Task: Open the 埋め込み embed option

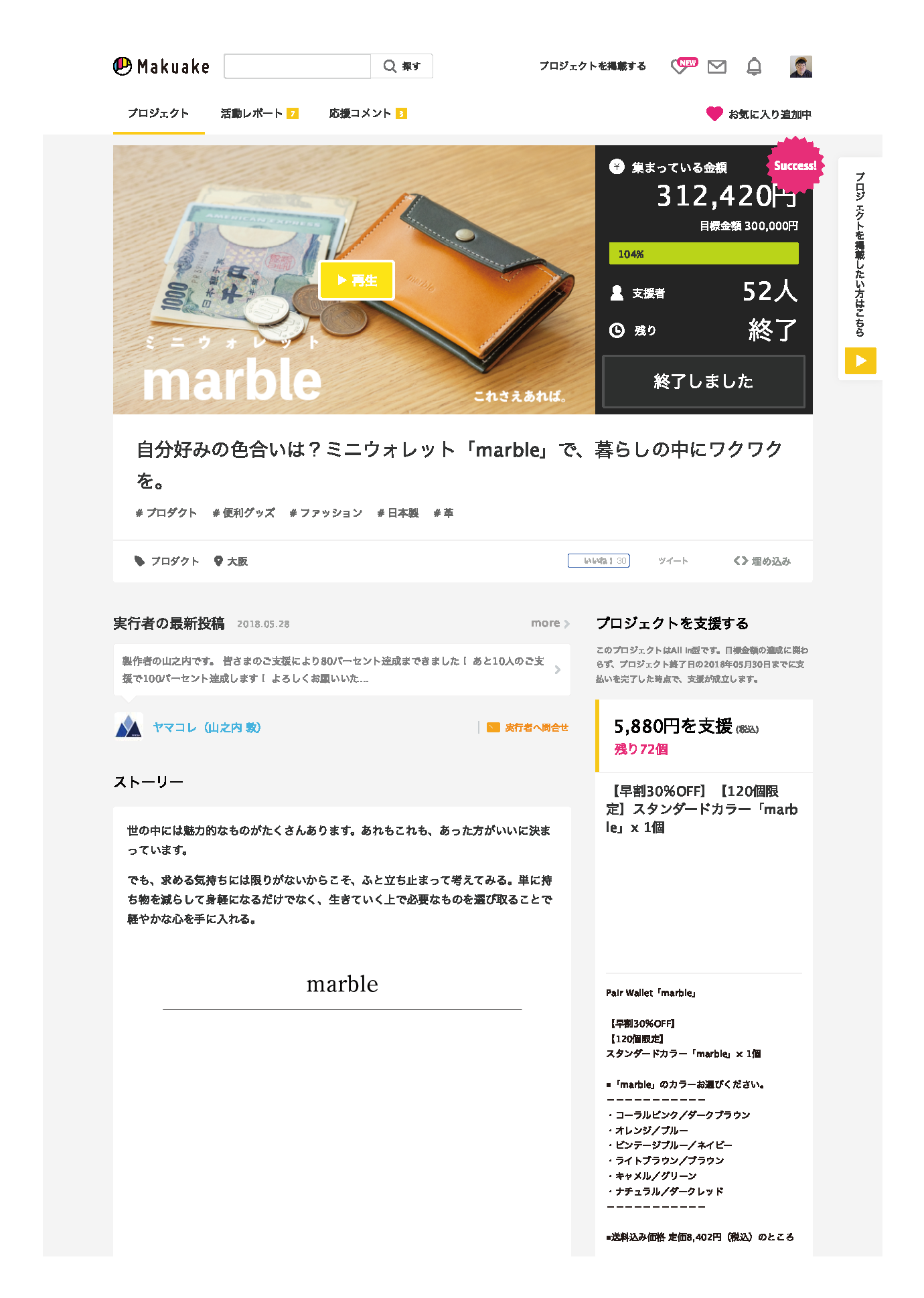Action: tap(762, 561)
